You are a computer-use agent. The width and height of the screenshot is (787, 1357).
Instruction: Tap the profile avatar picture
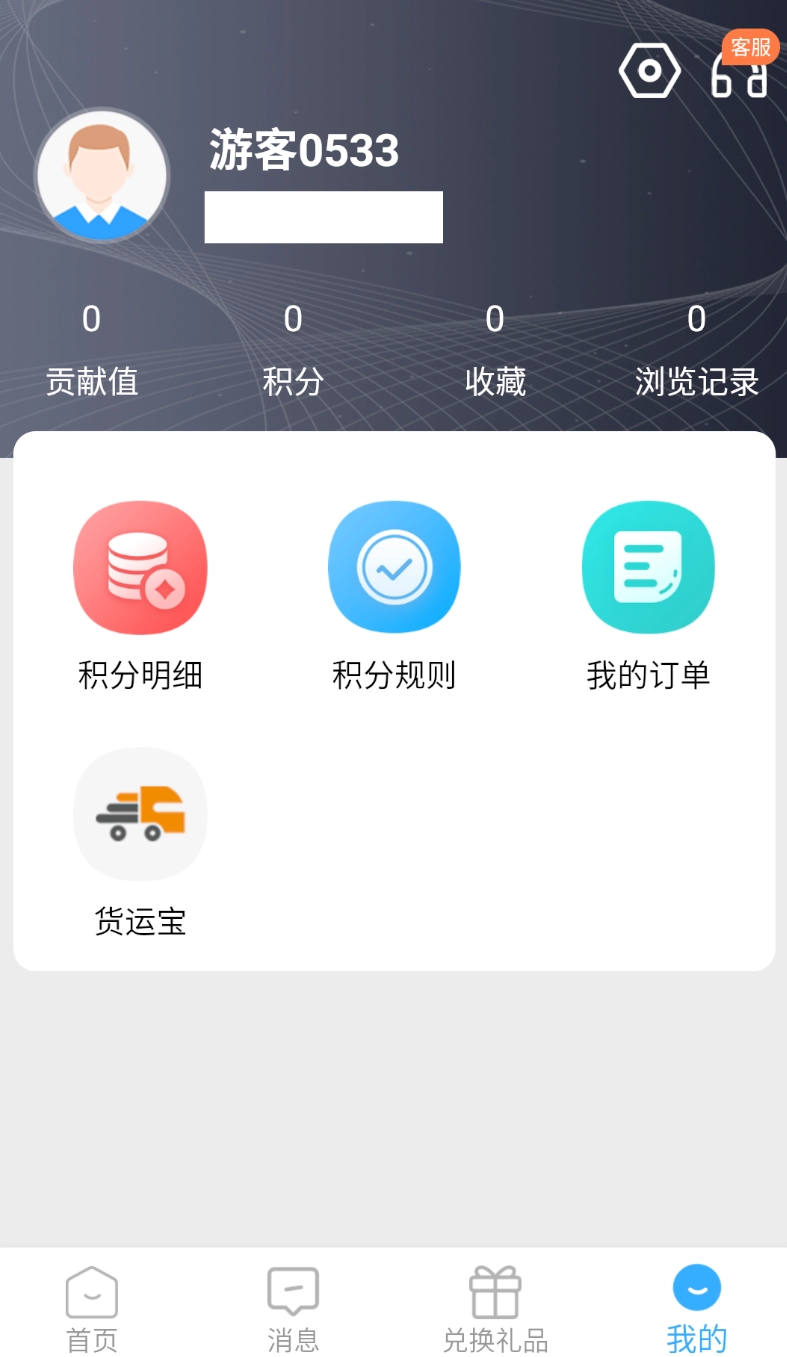103,175
